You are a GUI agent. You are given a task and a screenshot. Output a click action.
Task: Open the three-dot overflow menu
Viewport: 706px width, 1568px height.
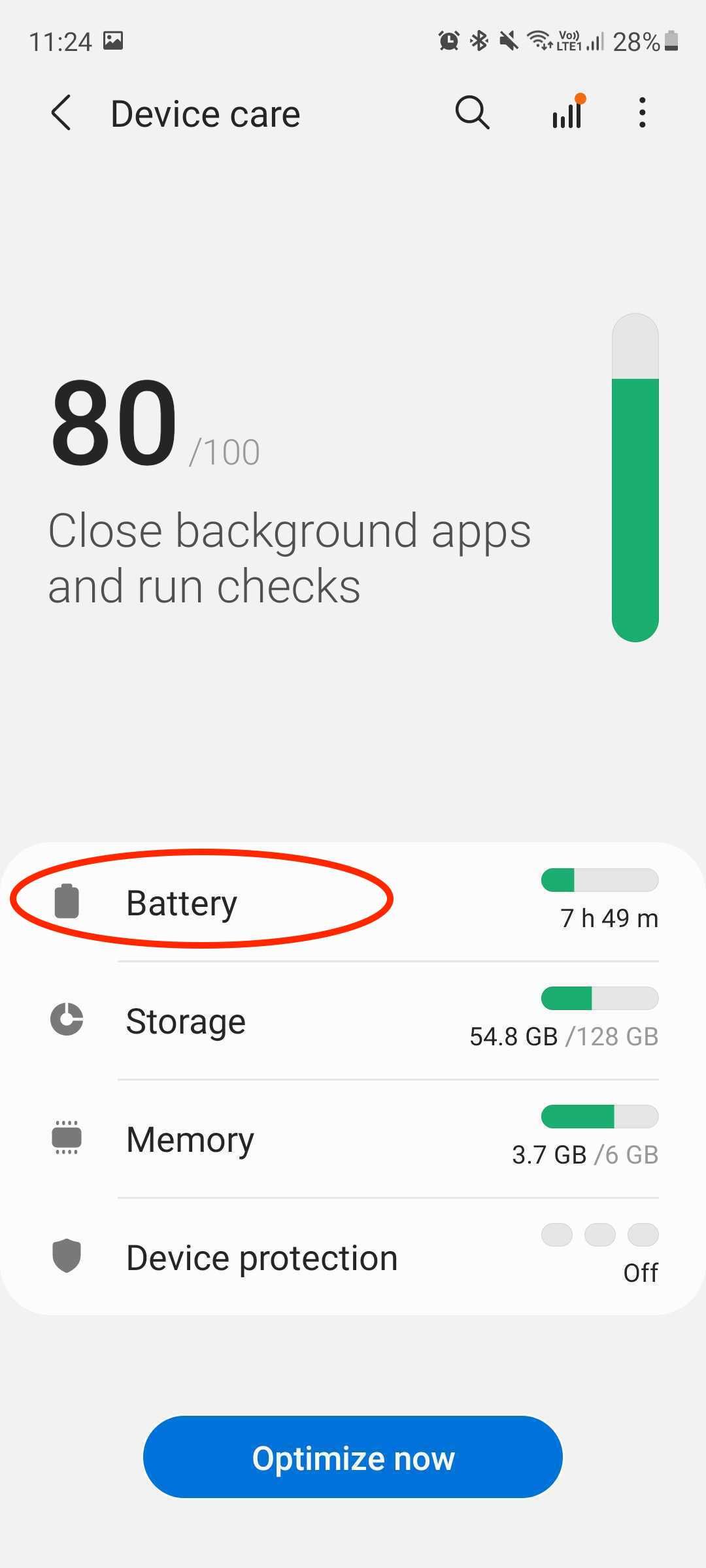(x=641, y=112)
